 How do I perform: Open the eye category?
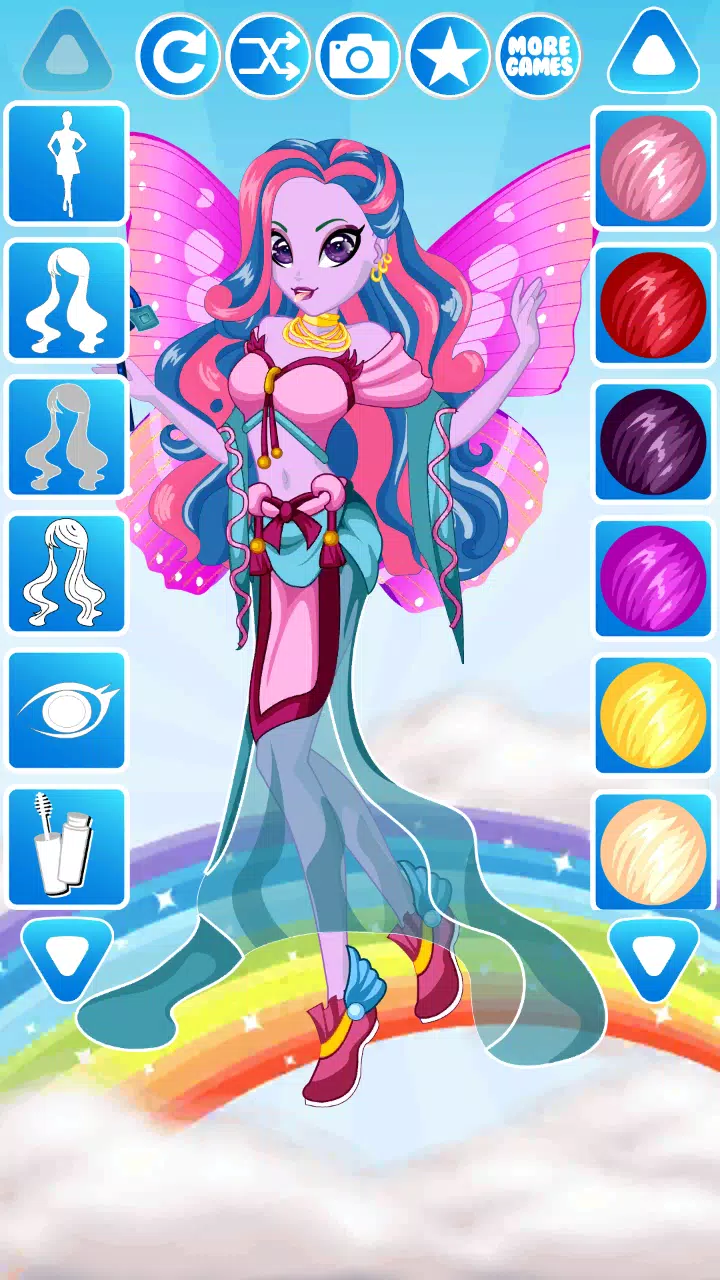[x=67, y=710]
